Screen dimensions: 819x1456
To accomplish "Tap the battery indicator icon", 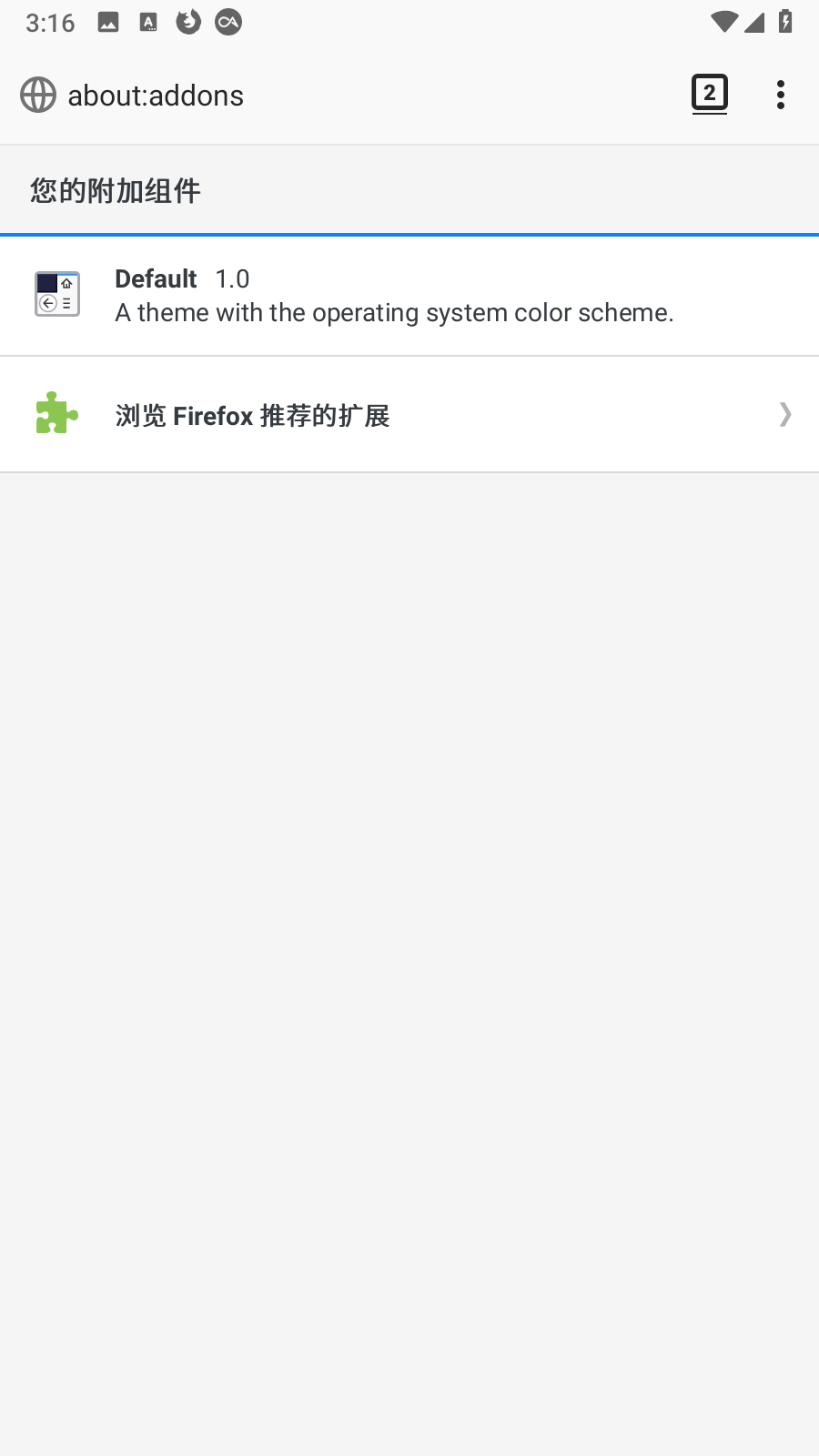I will [786, 22].
